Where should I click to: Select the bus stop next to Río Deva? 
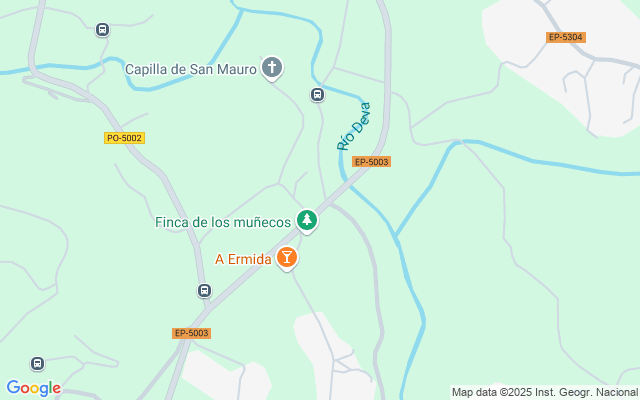pyautogui.click(x=317, y=95)
